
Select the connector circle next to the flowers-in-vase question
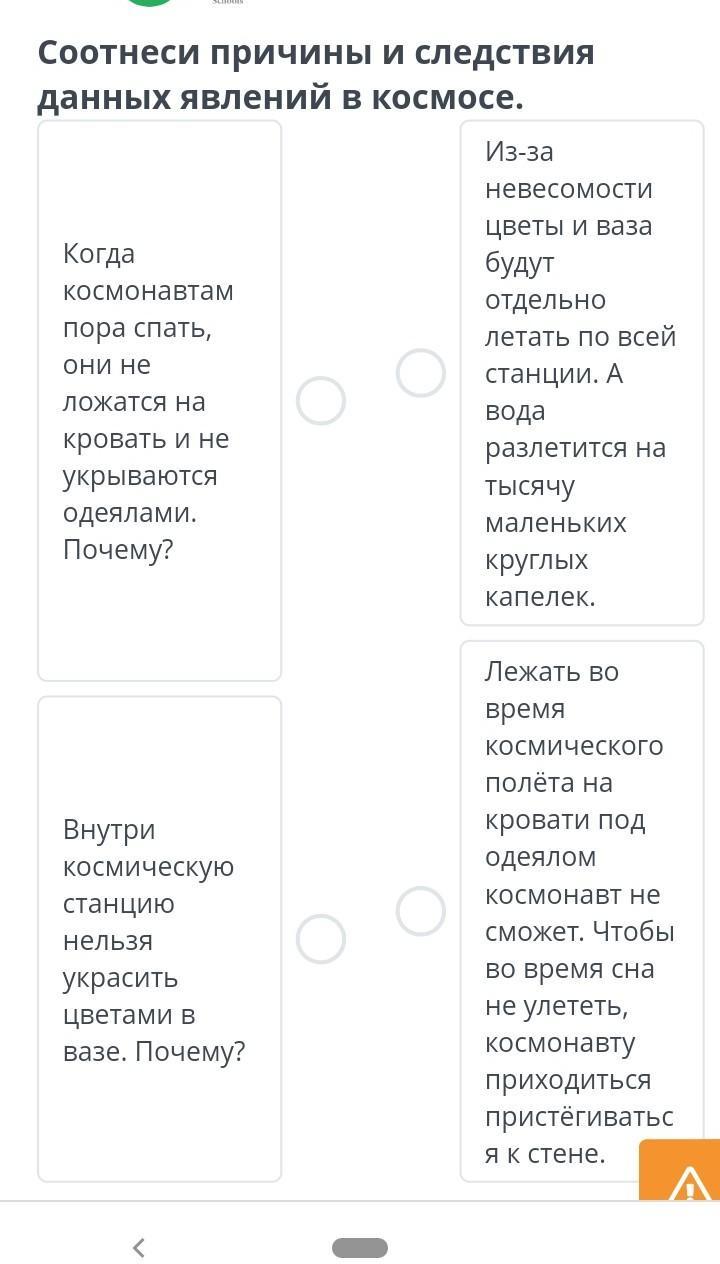point(321,939)
